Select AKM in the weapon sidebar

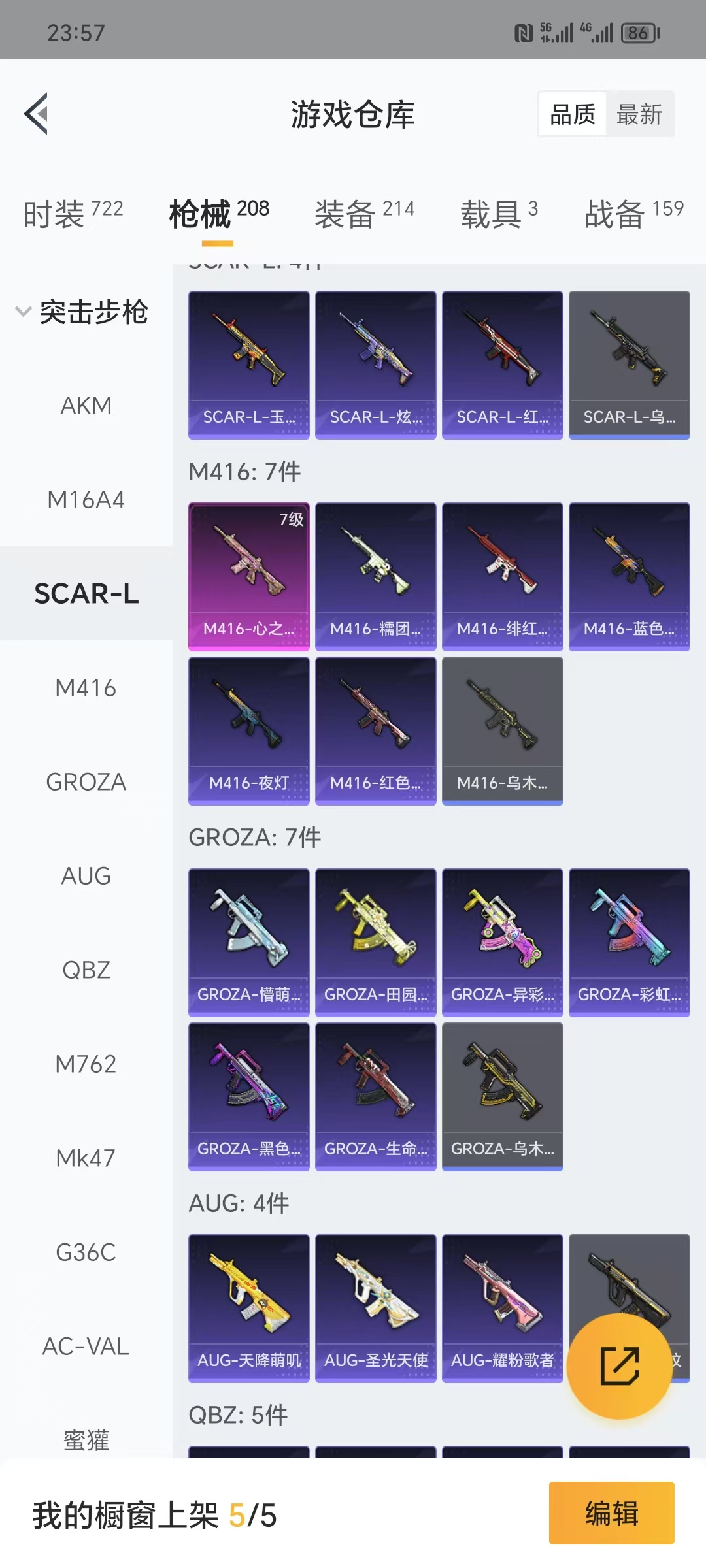(x=86, y=405)
